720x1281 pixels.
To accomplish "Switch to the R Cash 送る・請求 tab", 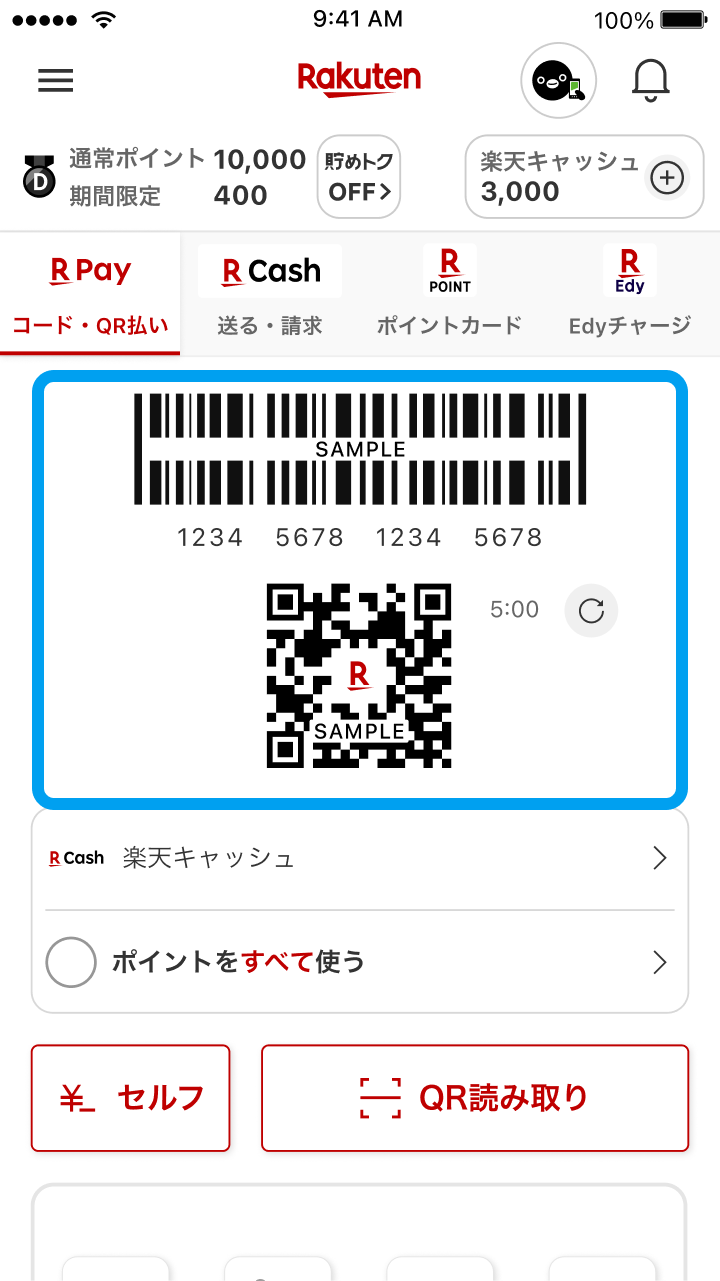I will tap(270, 295).
